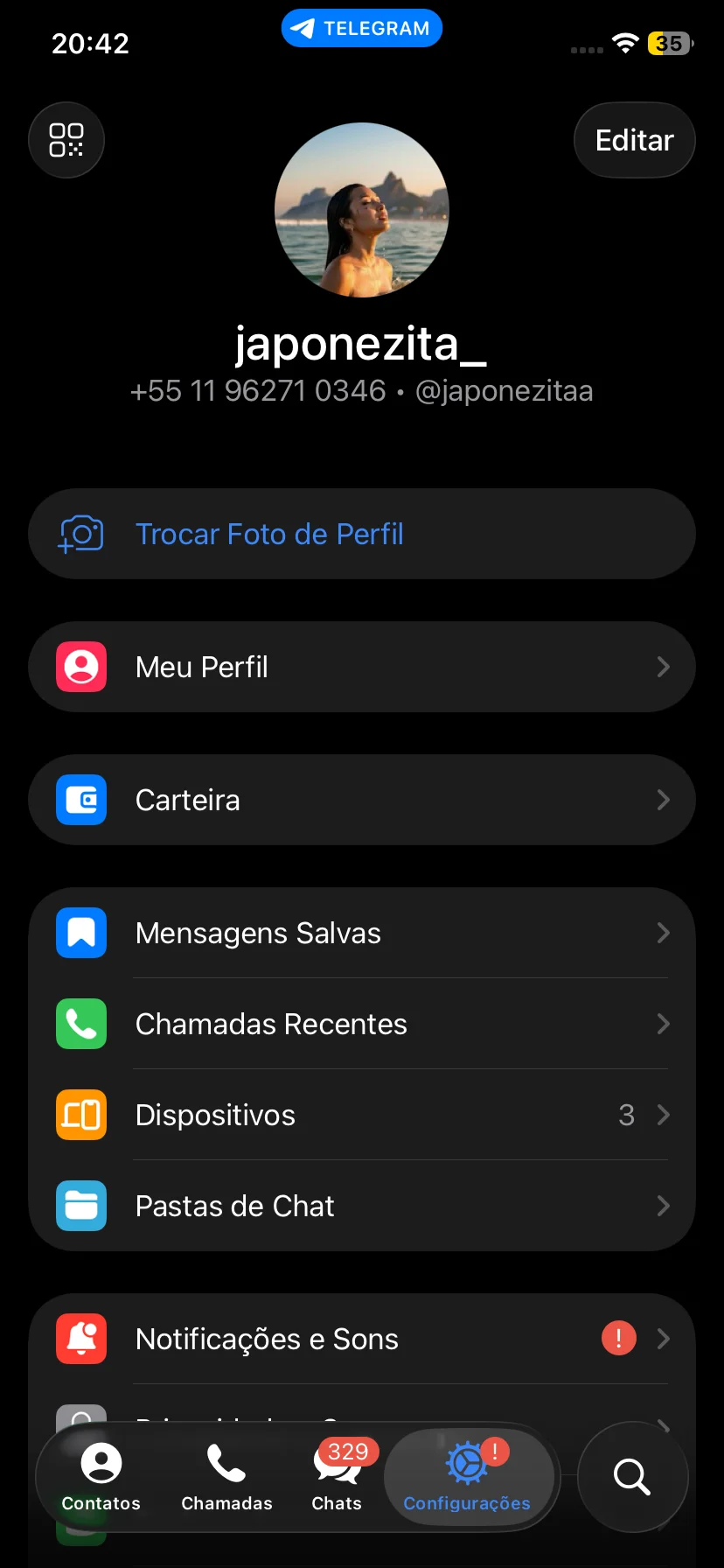Viewport: 724px width, 1568px height.
Task: Go to Mensagens Salvas
Action: point(362,933)
